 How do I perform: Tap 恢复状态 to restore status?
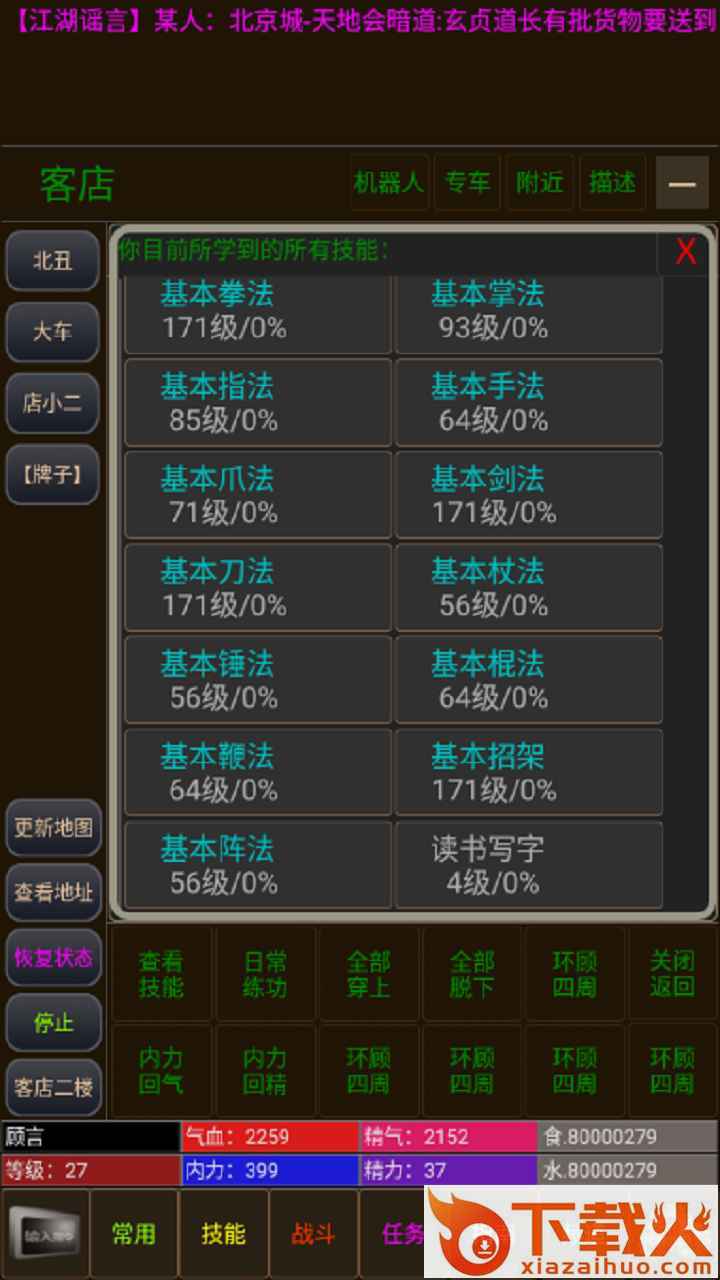pos(53,958)
